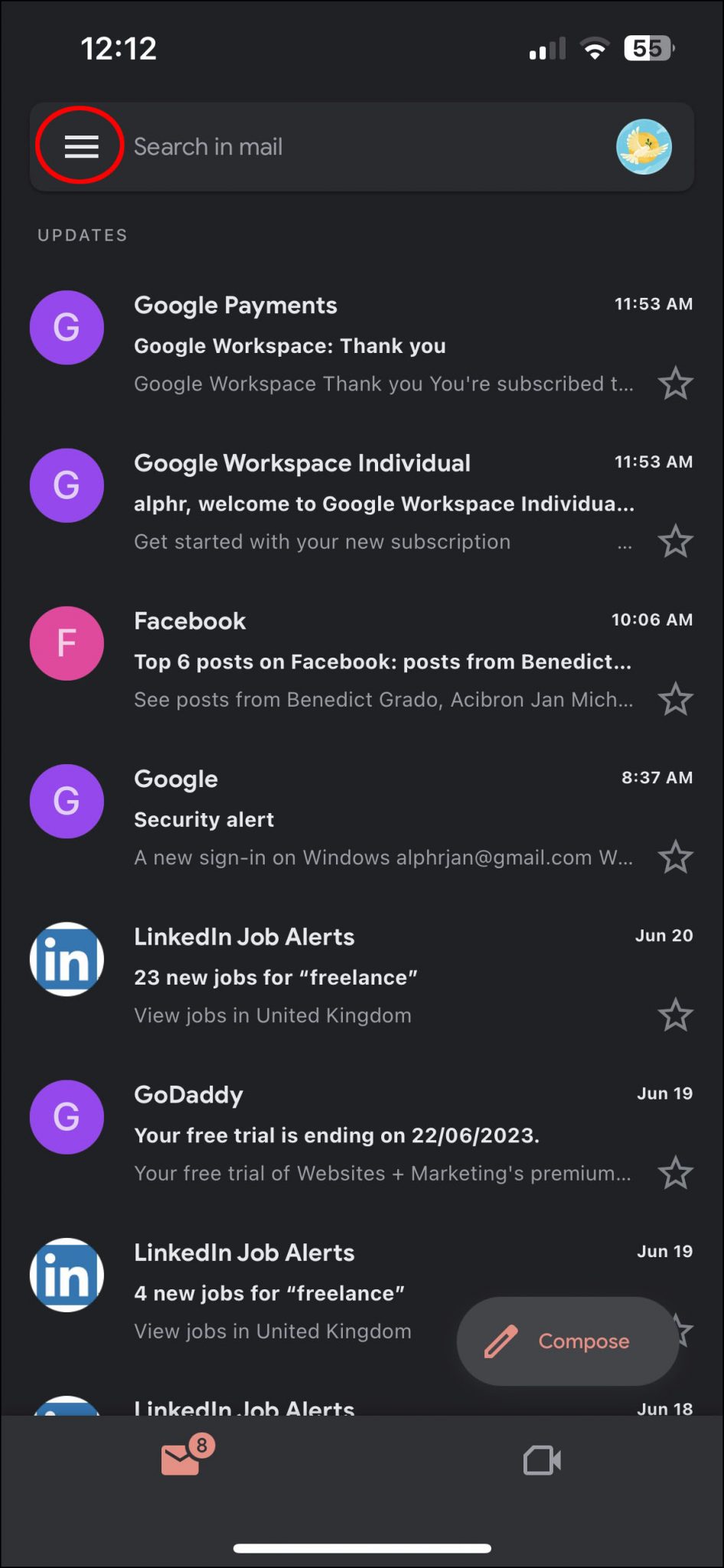724x1568 pixels.
Task: Star the Google Workspace Individual email
Action: [675, 542]
